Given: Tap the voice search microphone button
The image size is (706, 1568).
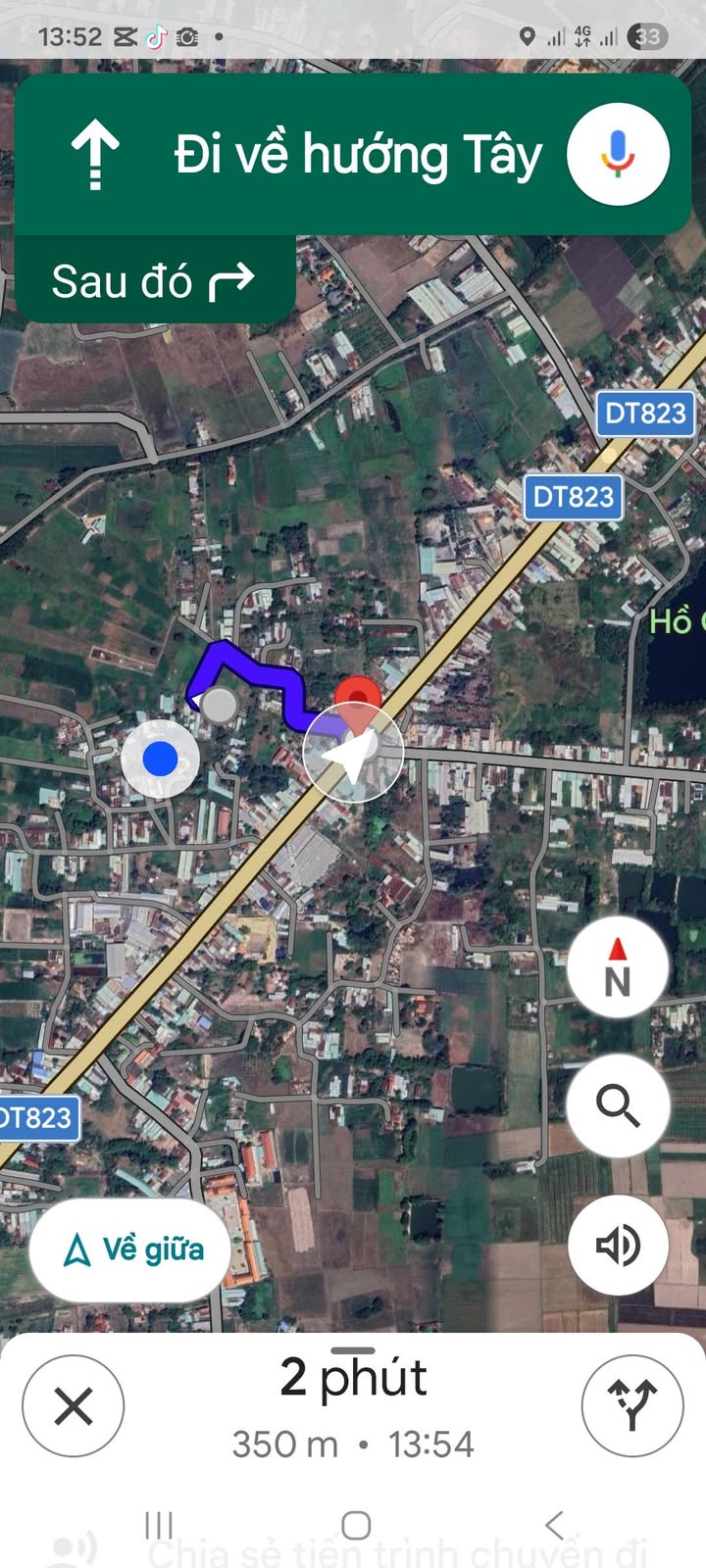Looking at the screenshot, I should (618, 154).
